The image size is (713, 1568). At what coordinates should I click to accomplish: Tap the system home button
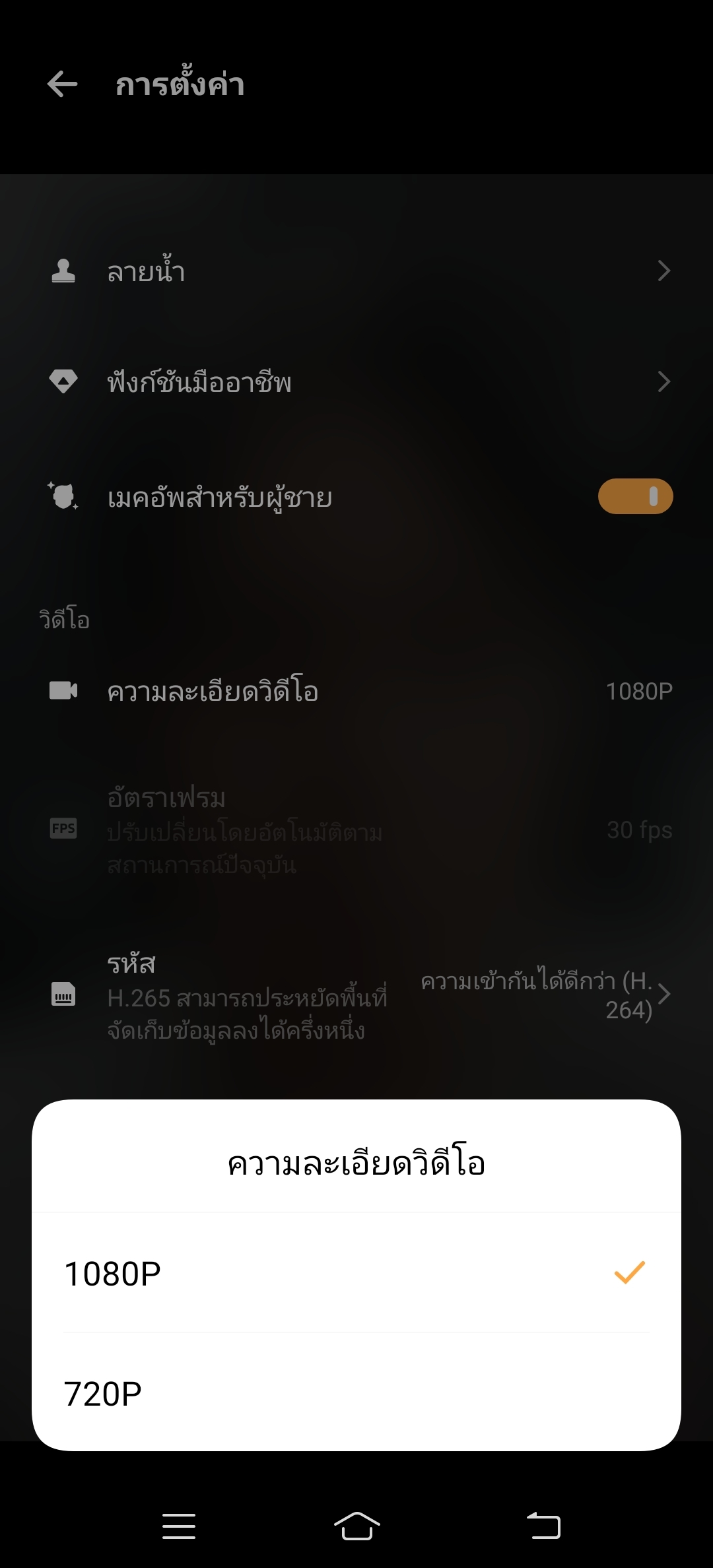[x=356, y=1526]
